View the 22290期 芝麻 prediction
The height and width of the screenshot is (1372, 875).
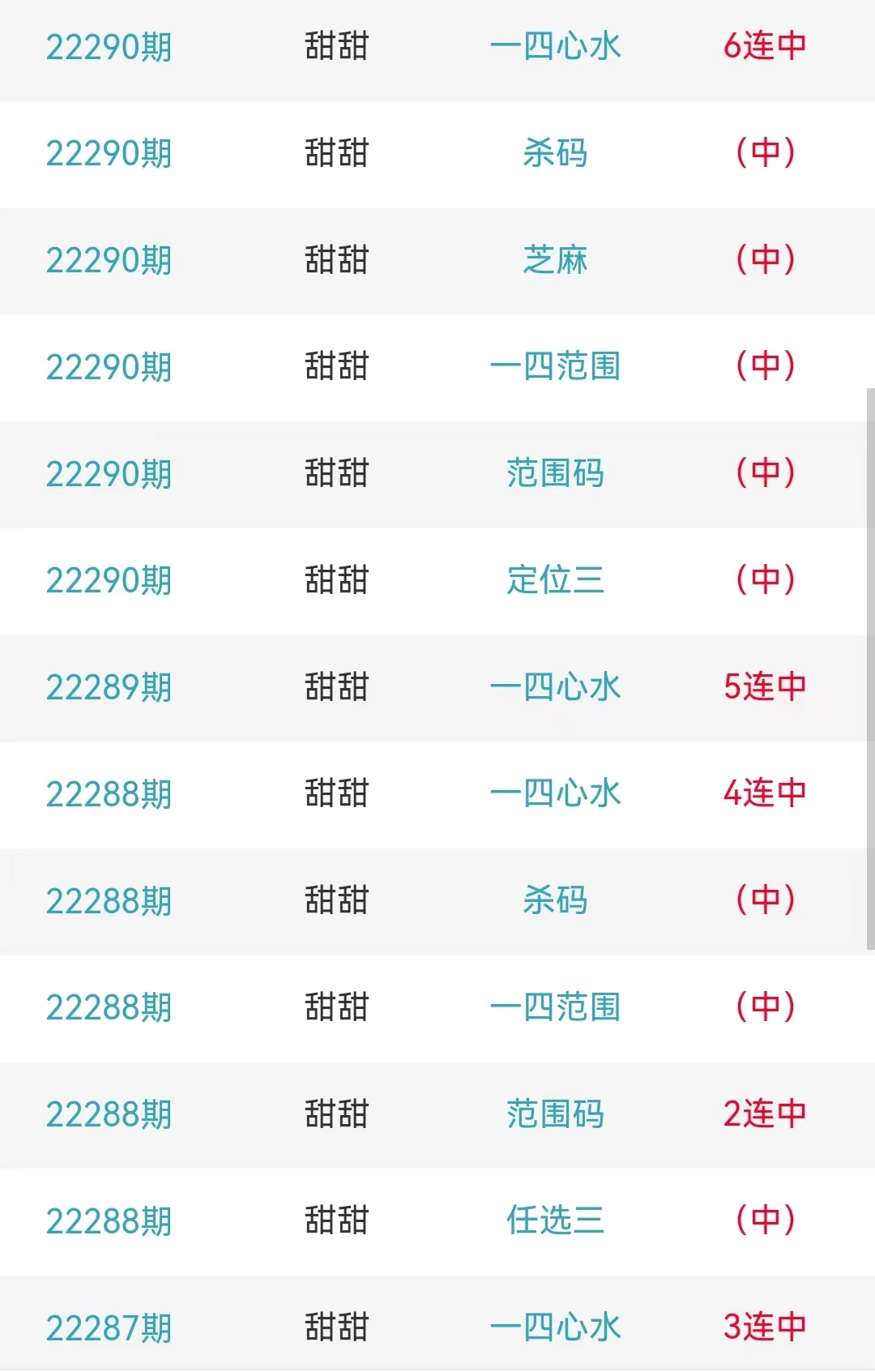coord(555,260)
